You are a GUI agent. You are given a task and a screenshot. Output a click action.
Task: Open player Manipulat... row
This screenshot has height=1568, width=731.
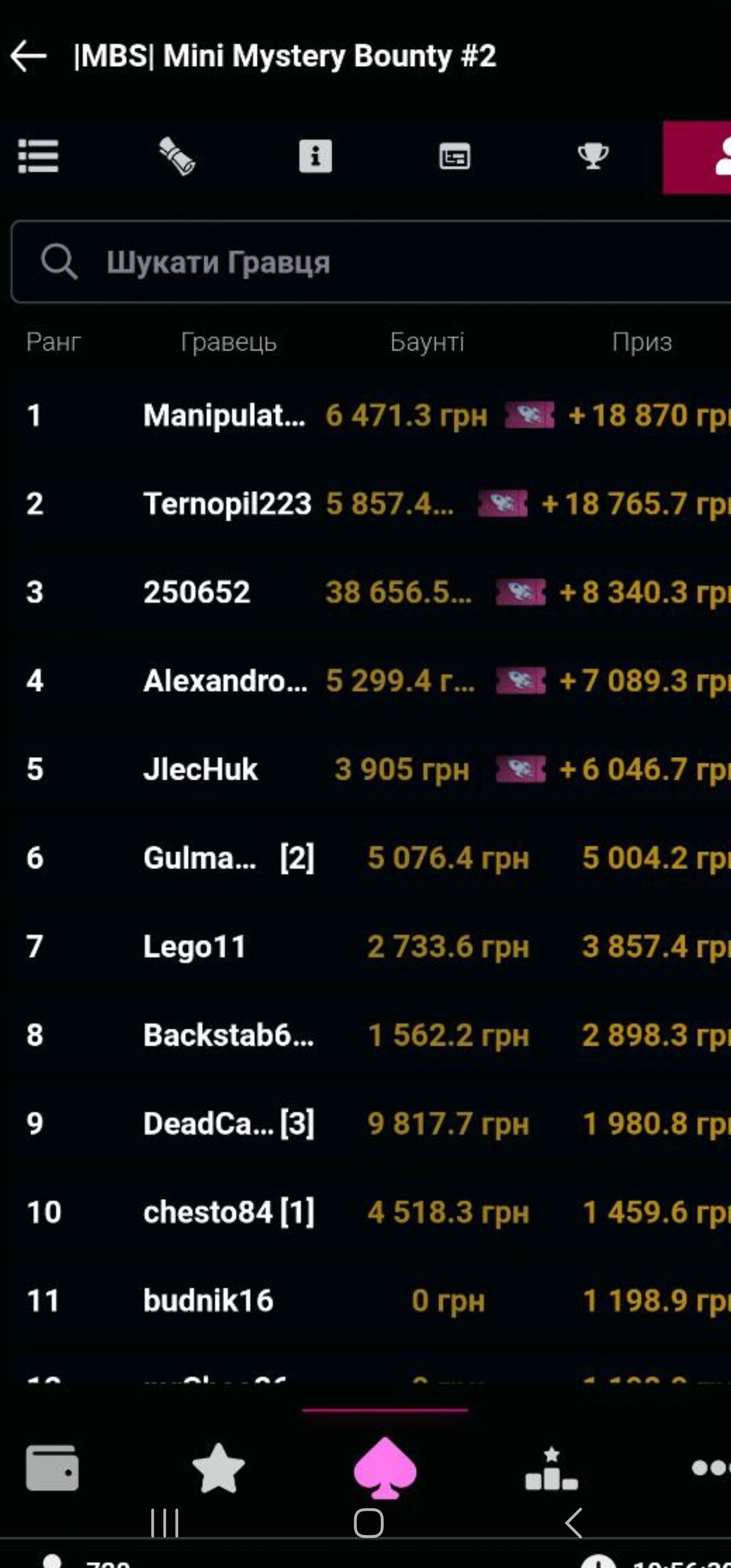365,415
